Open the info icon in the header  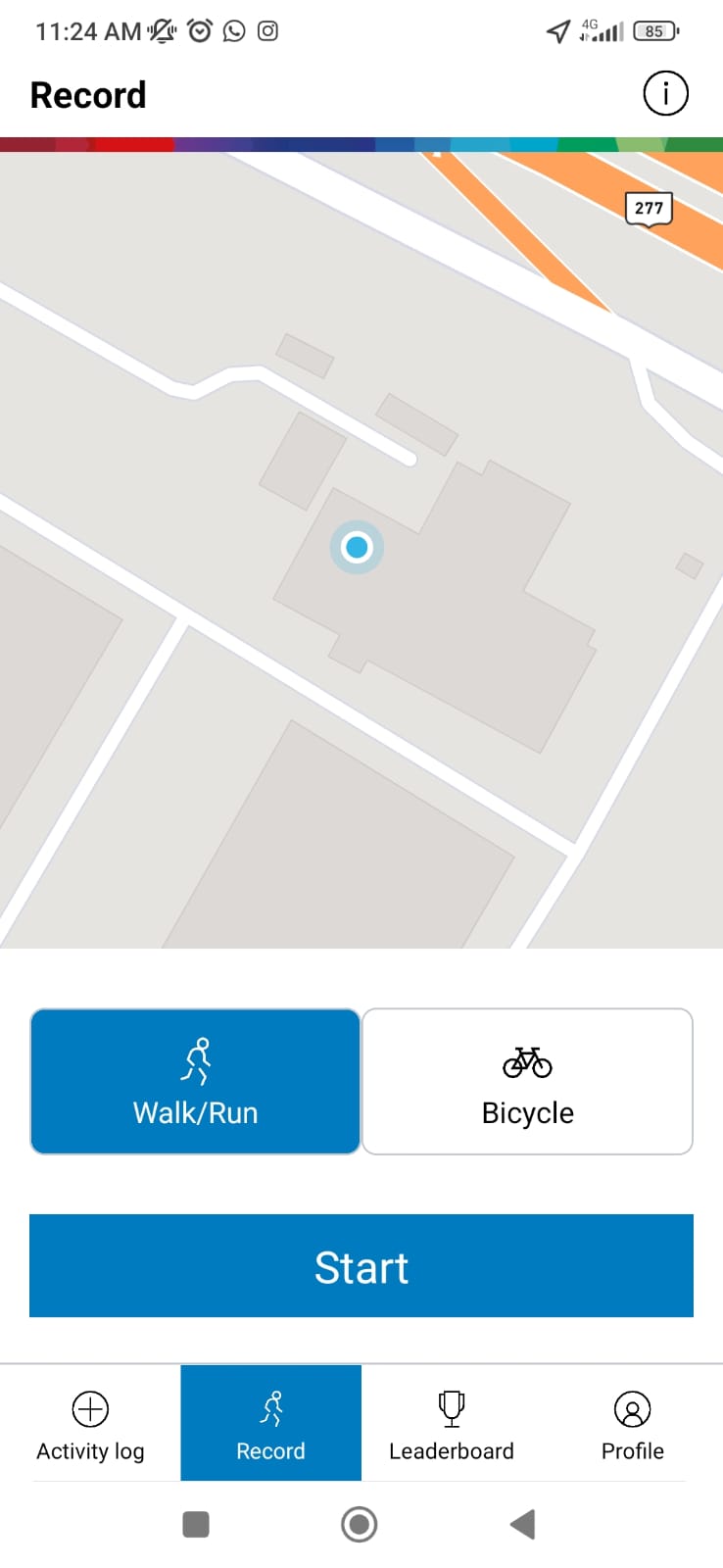(665, 94)
